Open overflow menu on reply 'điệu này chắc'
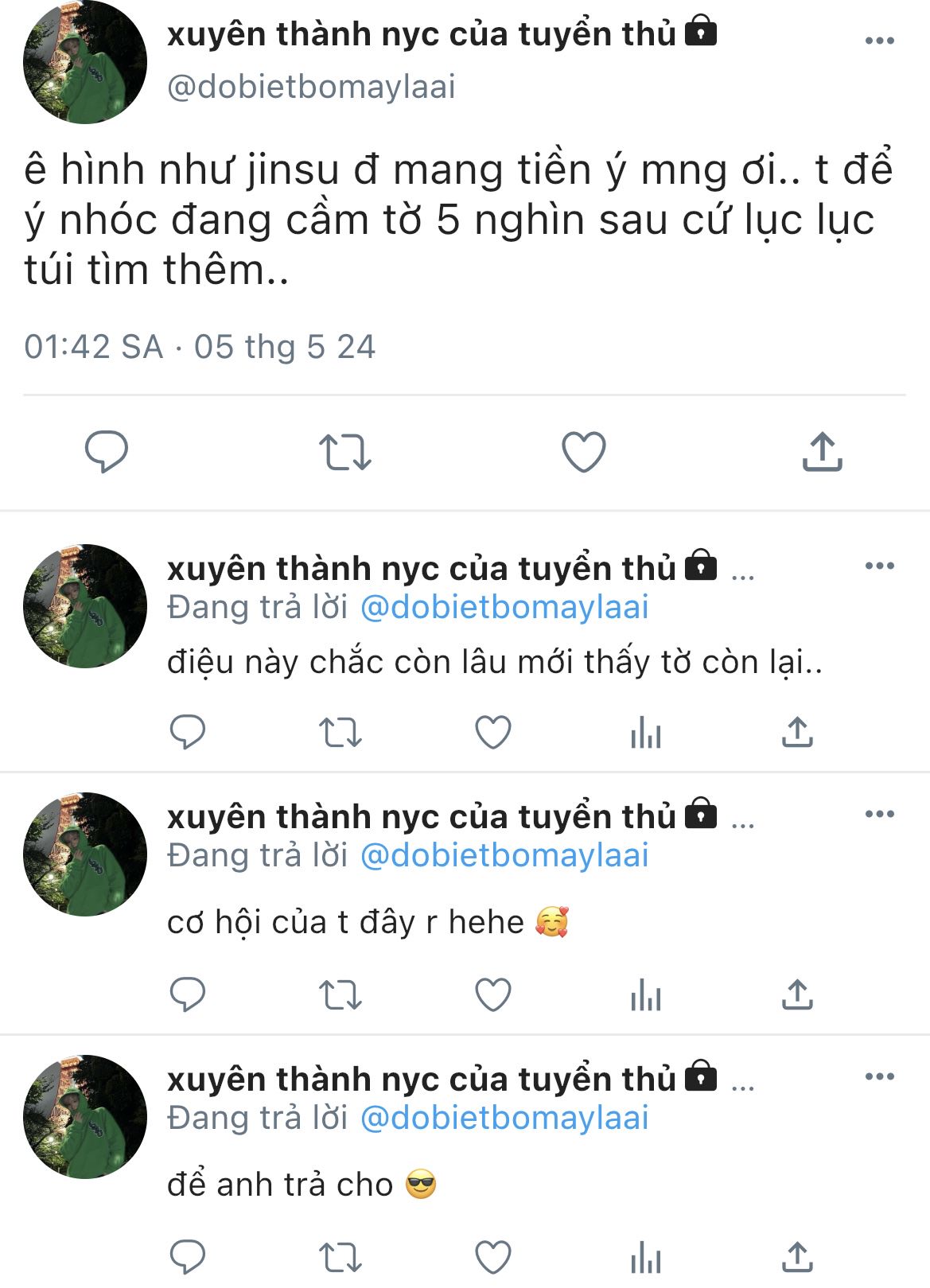This screenshot has height=1288, width=930. coord(879,566)
